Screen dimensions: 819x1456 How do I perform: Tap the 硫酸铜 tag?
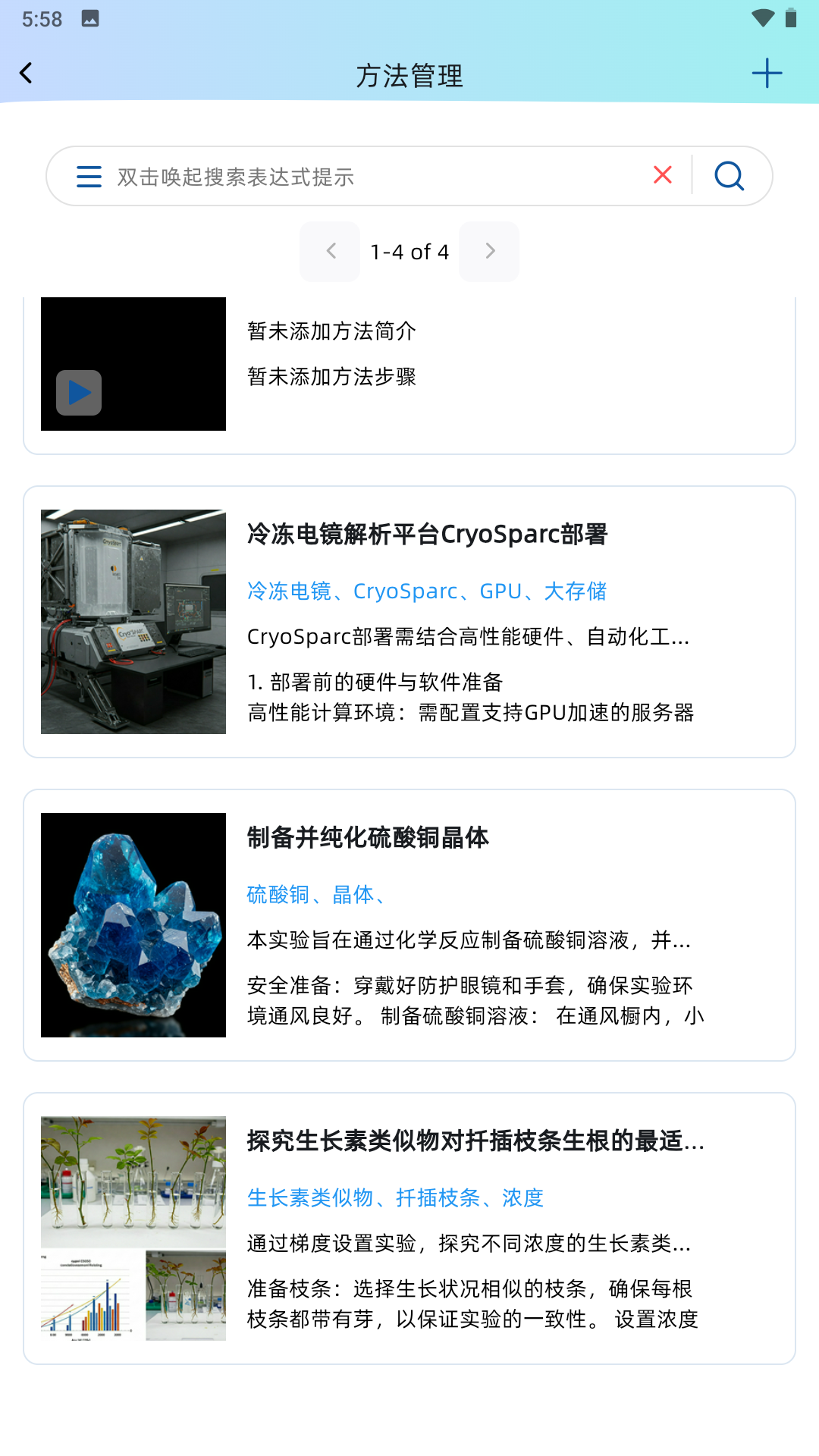tap(276, 895)
